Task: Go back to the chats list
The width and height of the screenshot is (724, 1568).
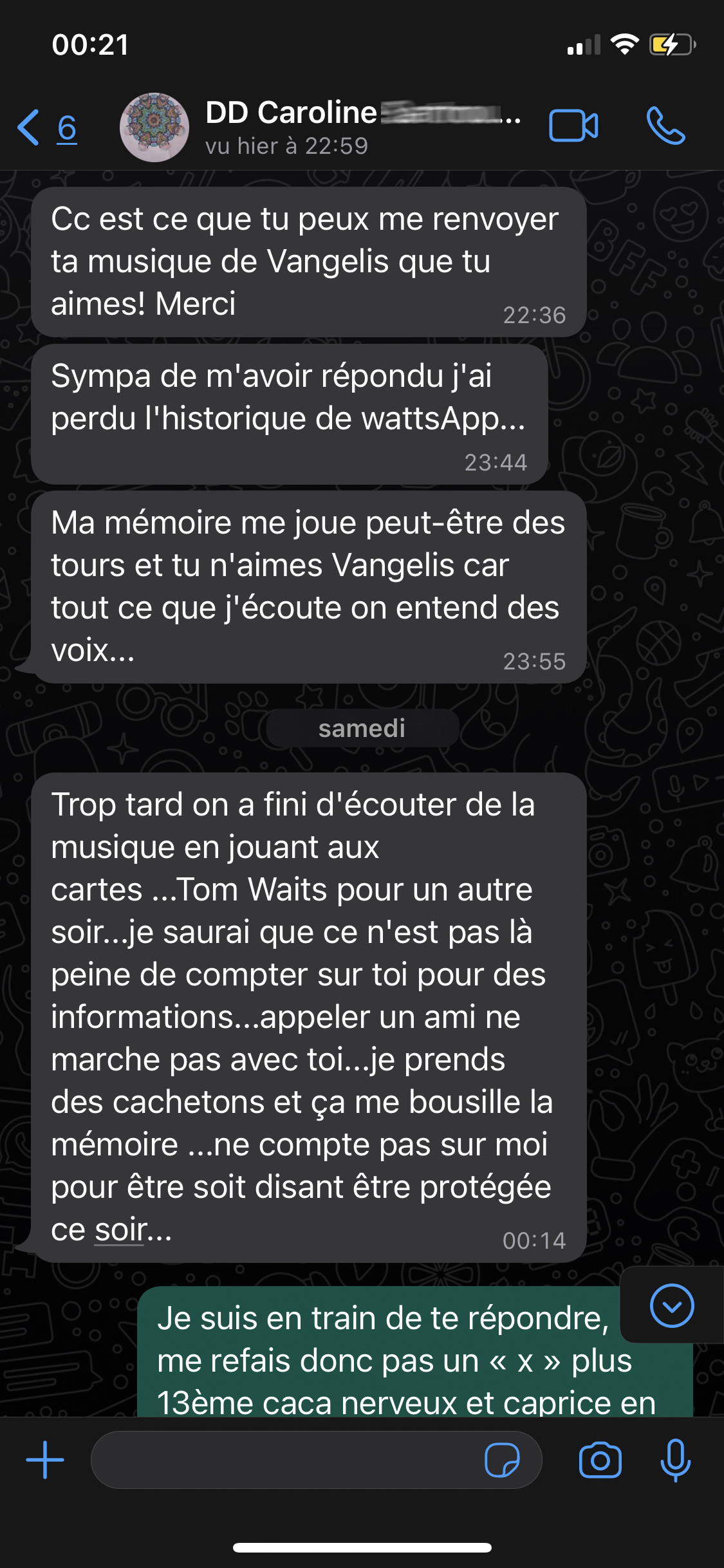Action: pyautogui.click(x=46, y=127)
